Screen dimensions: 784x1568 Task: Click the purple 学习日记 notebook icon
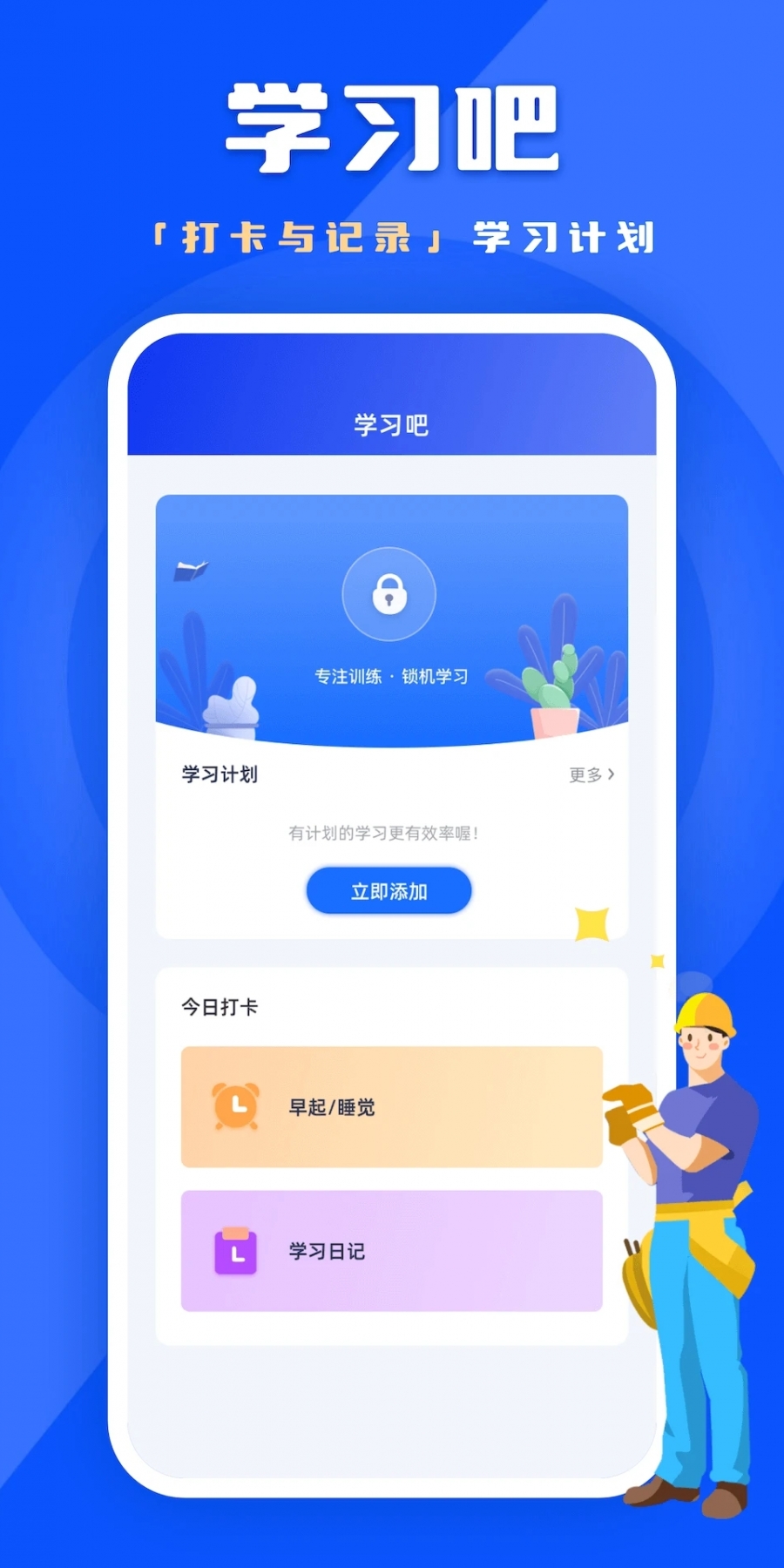point(233,1250)
